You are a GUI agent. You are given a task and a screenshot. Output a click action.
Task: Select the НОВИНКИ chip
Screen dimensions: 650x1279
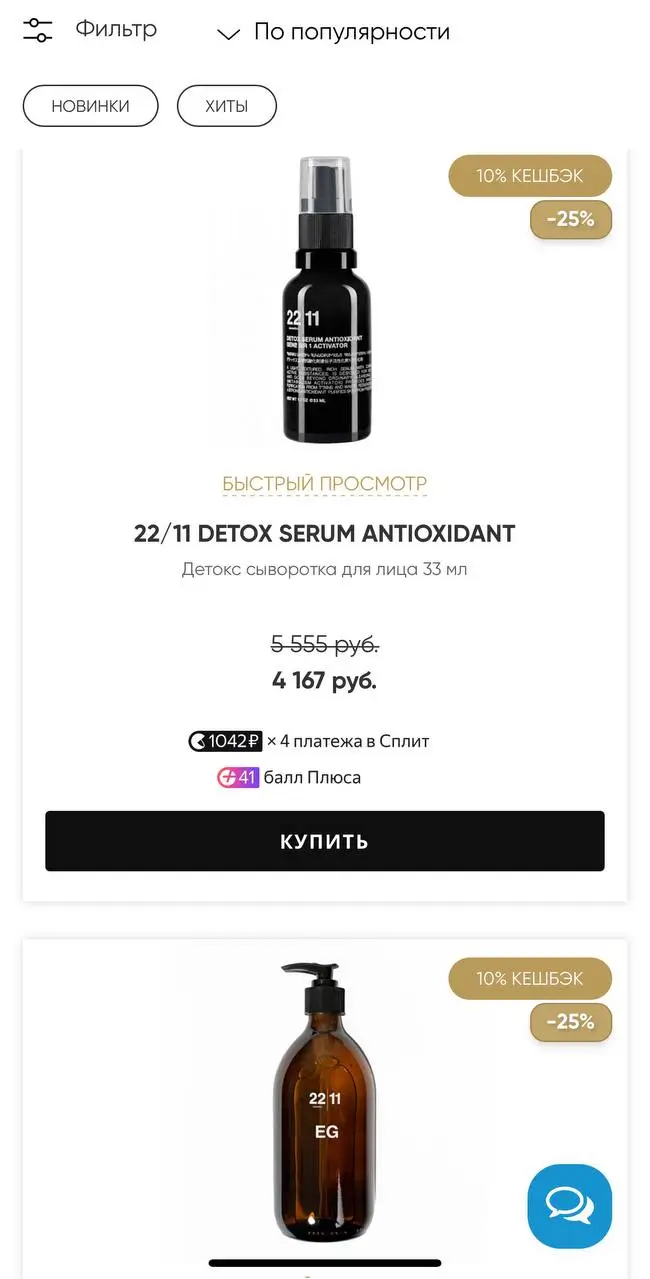(x=90, y=106)
